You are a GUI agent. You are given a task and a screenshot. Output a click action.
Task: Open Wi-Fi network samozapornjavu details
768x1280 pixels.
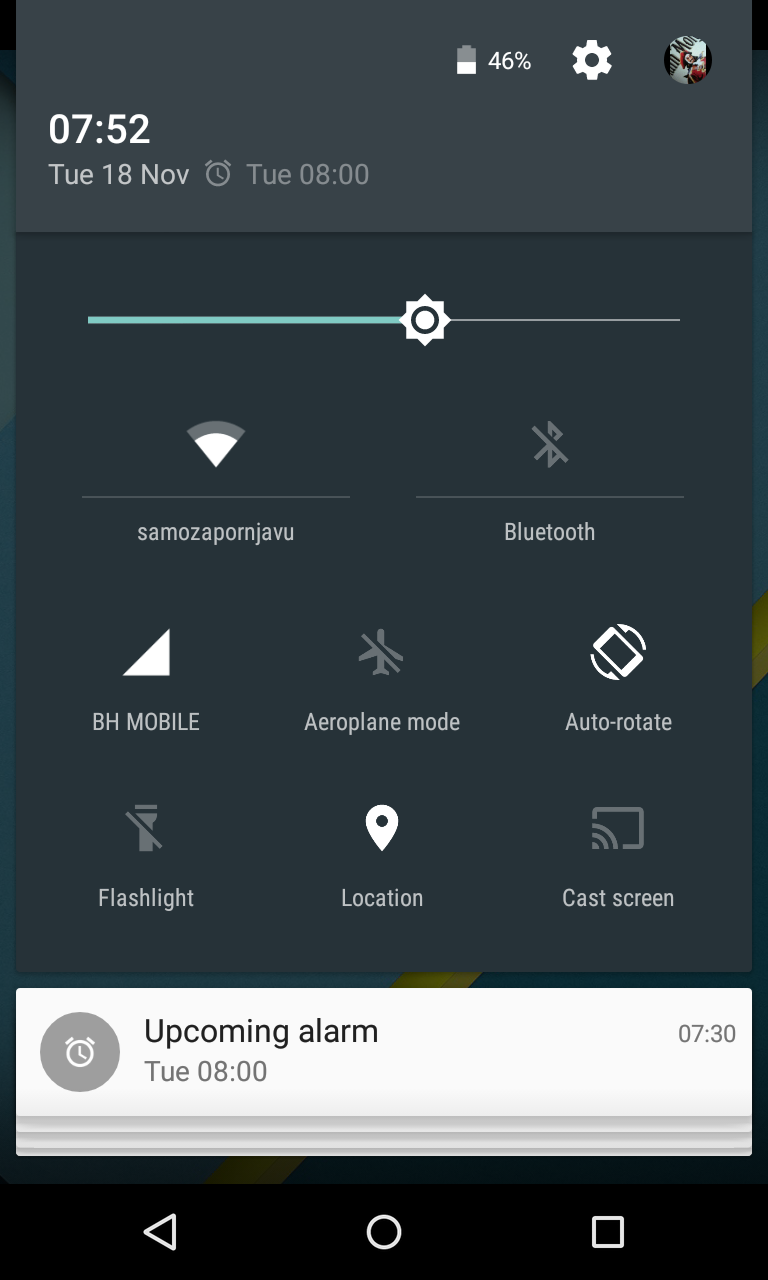click(x=216, y=532)
